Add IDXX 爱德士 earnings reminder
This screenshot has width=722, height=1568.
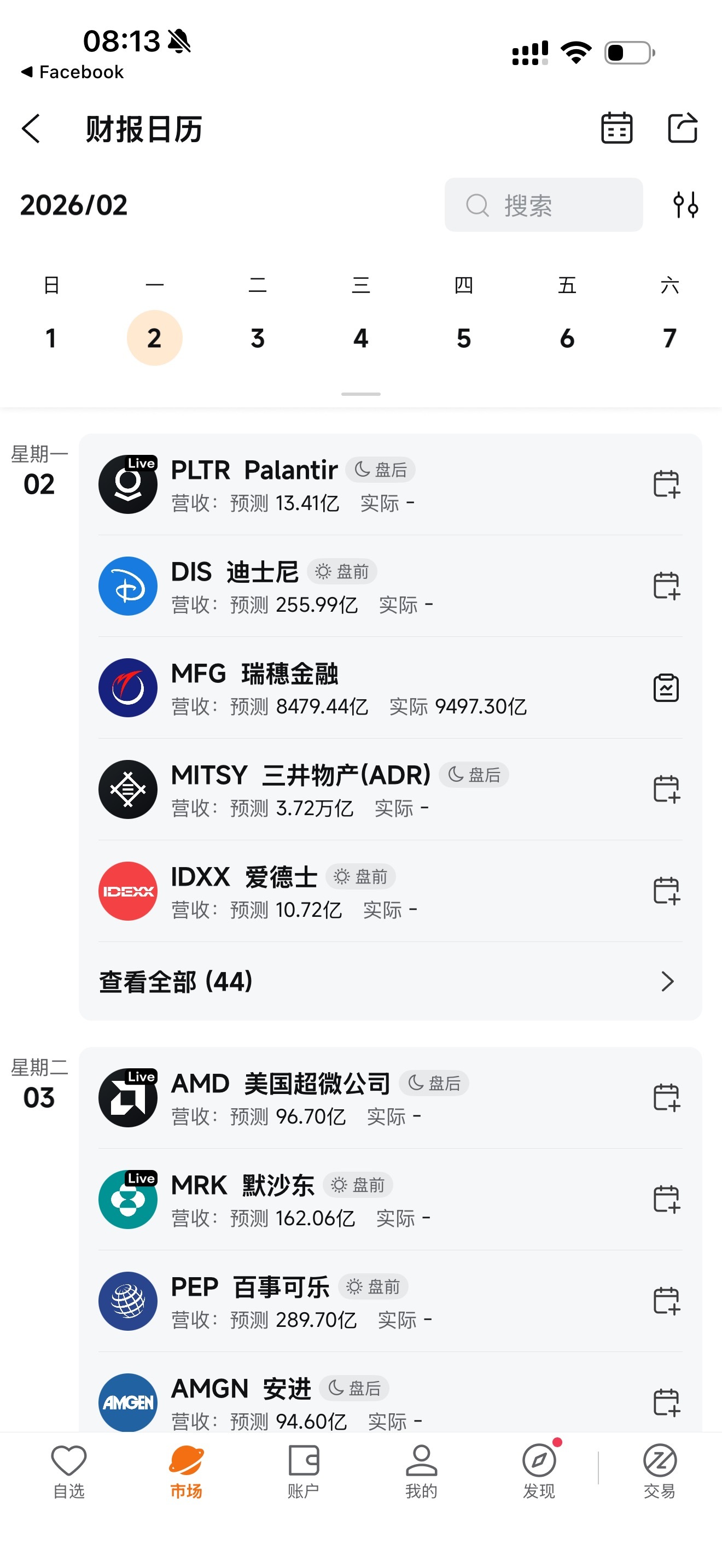tap(665, 891)
